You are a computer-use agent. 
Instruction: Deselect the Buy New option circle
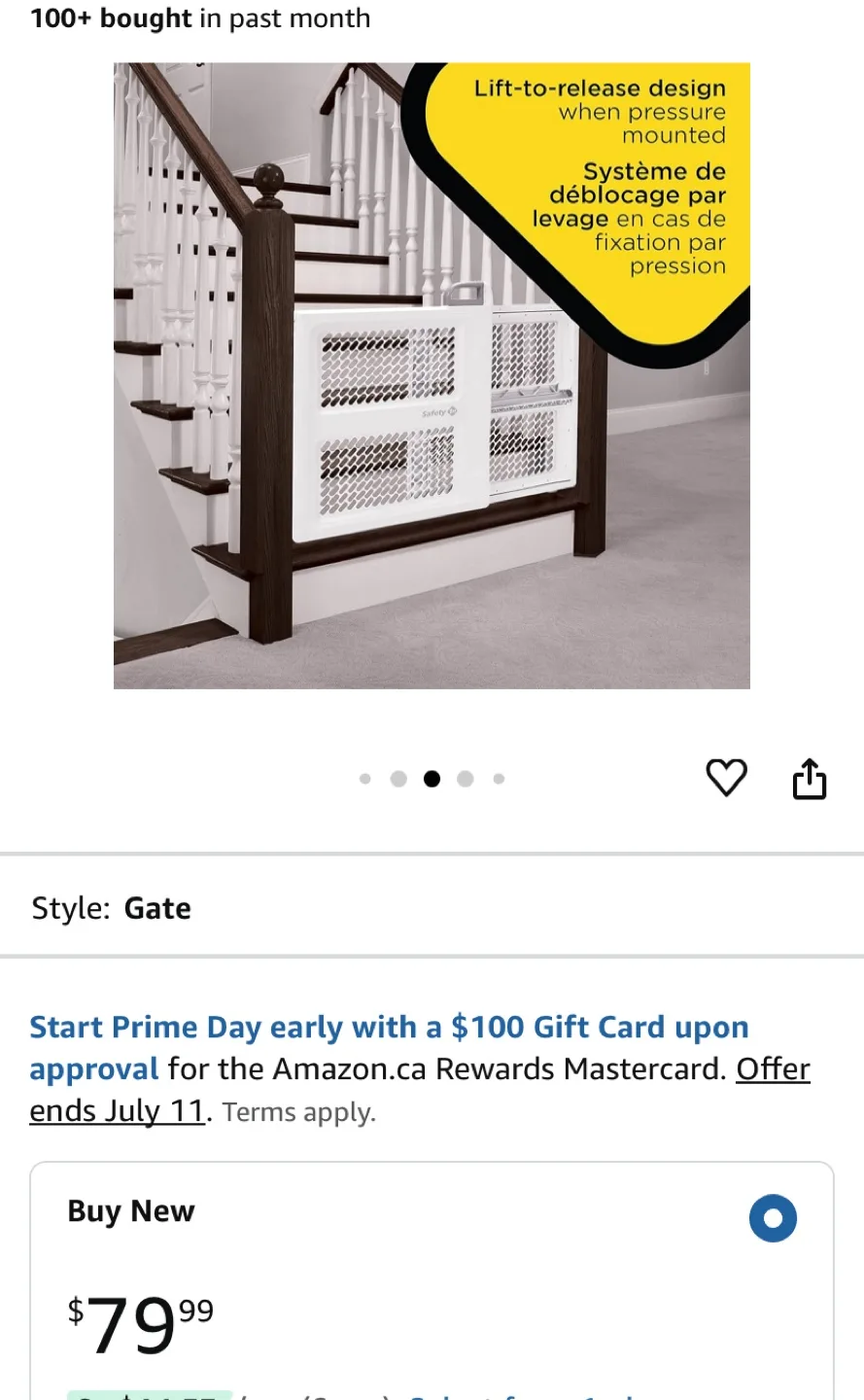coord(773,1218)
